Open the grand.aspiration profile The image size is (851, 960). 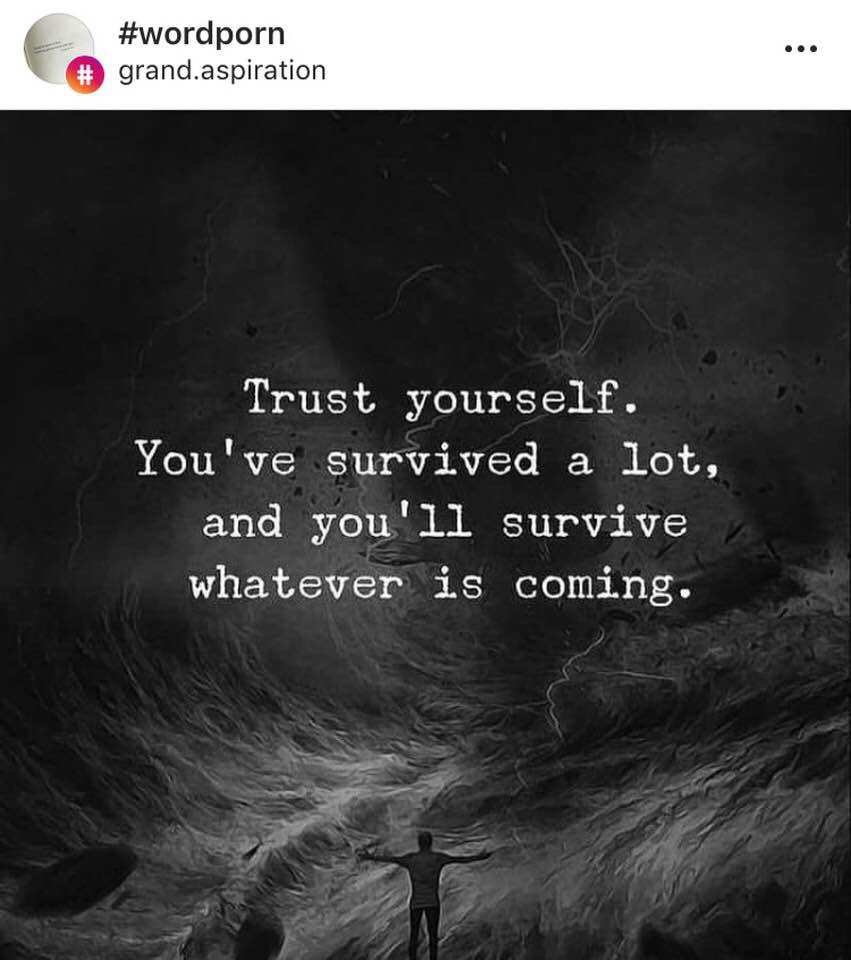coord(222,71)
